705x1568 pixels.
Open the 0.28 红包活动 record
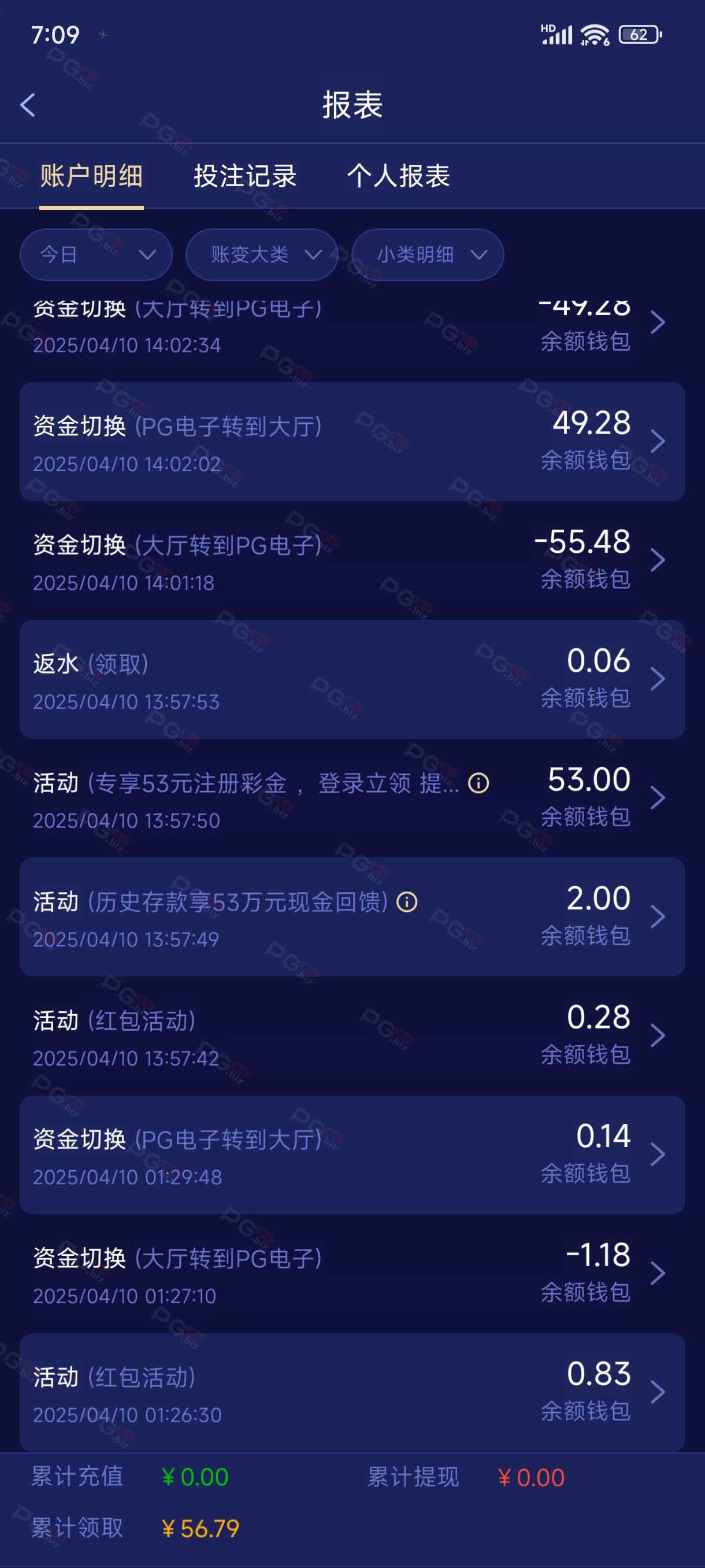click(352, 1036)
